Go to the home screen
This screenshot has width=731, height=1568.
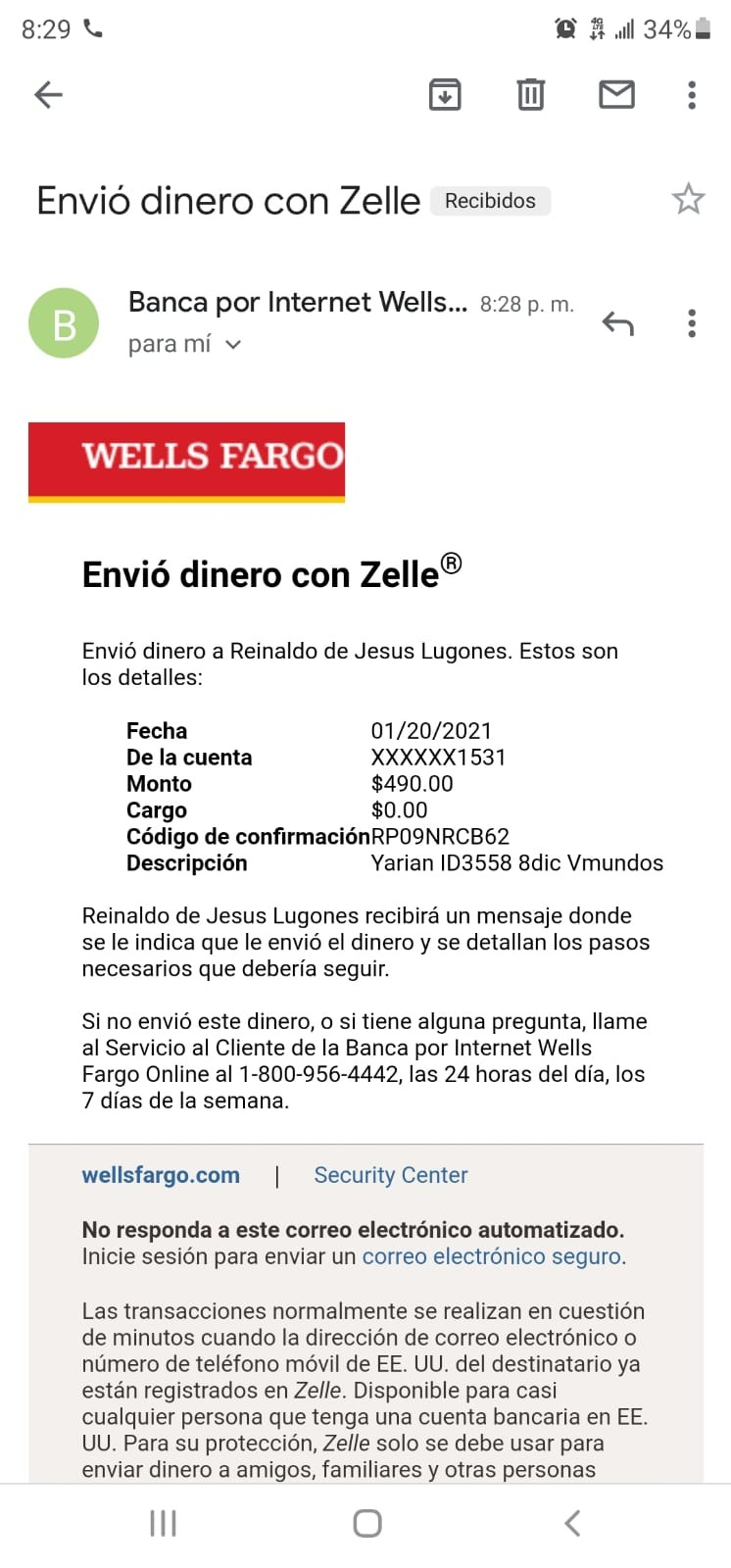366,1523
